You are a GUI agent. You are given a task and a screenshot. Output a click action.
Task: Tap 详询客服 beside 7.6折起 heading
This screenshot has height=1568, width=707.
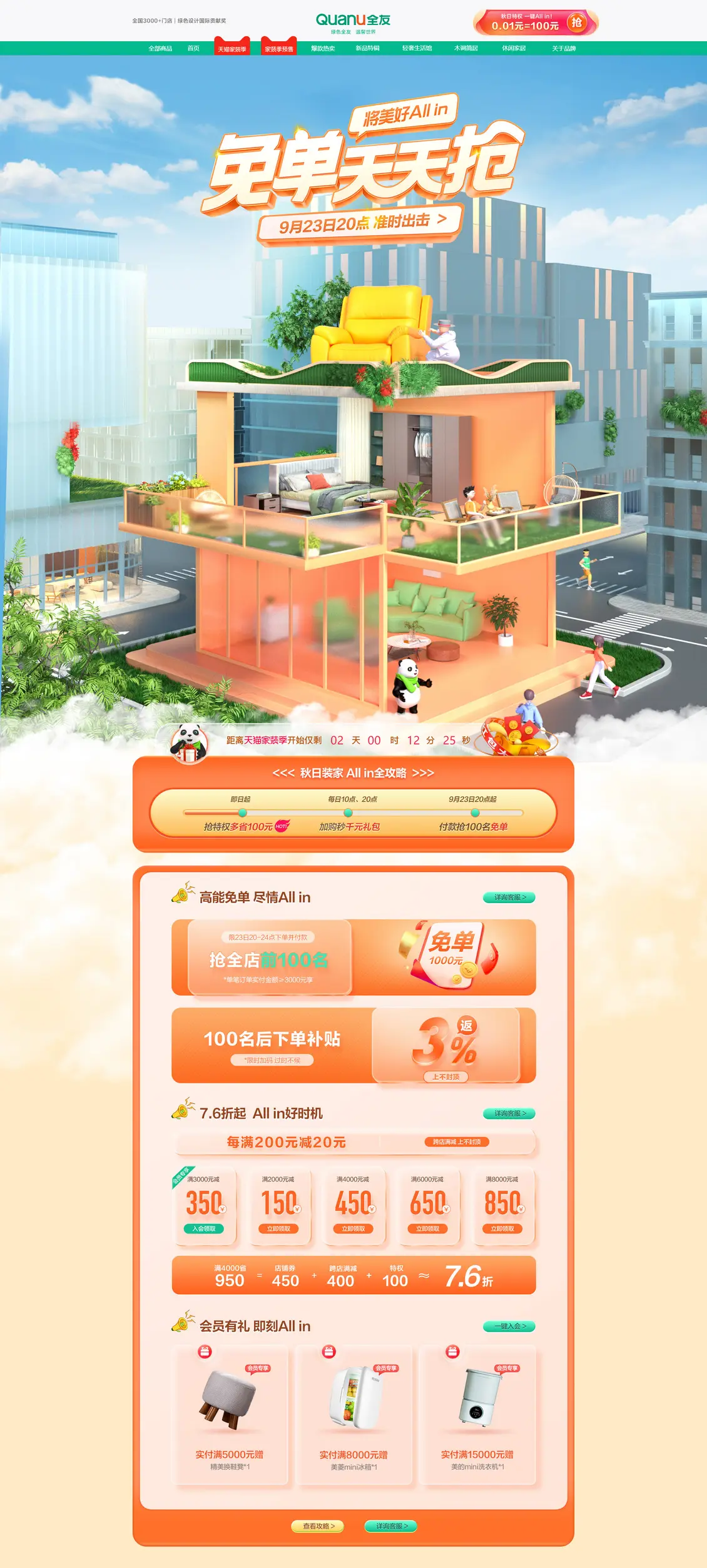click(509, 1113)
